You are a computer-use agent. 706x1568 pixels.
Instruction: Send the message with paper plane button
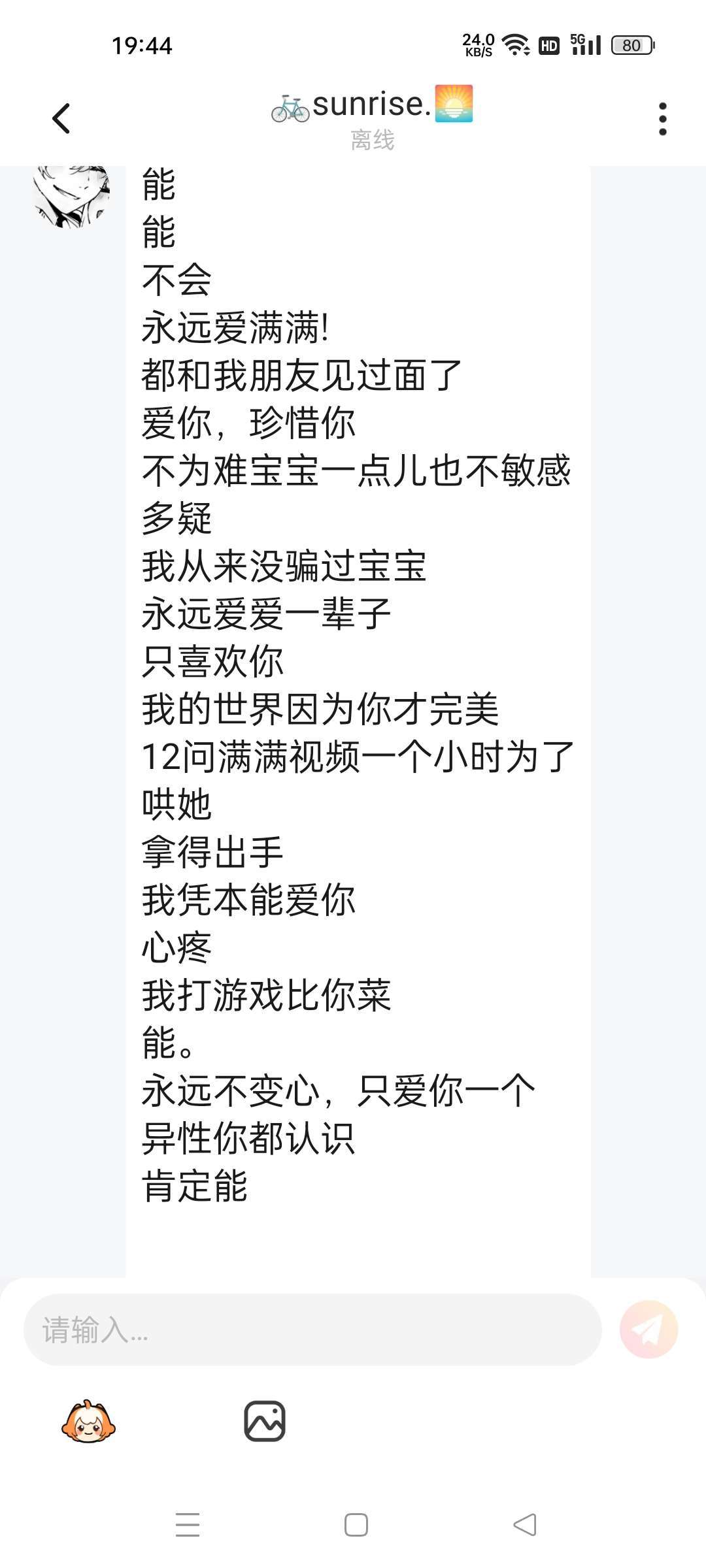point(648,1330)
